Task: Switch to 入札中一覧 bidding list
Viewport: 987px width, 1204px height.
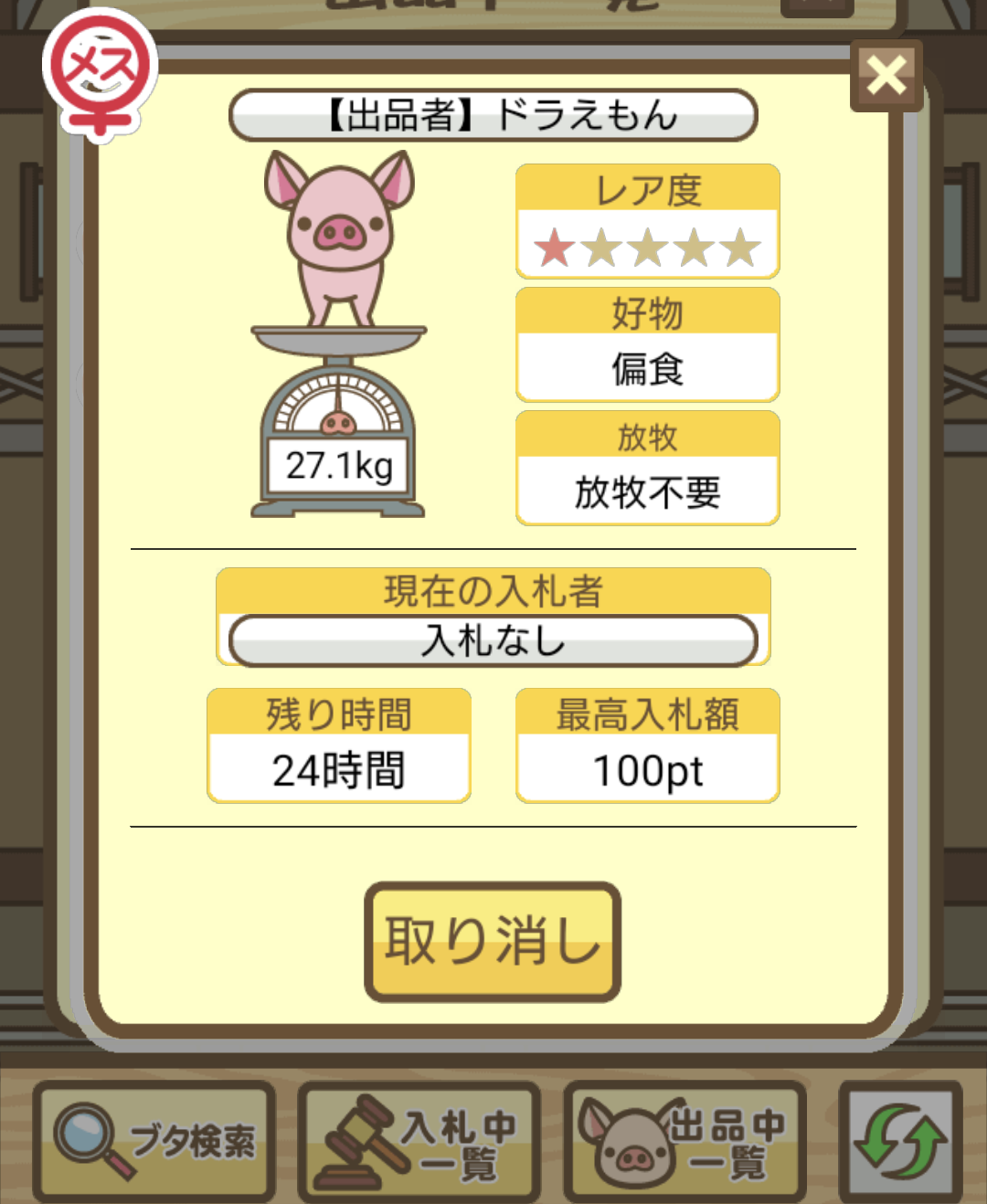Action: (x=419, y=1141)
